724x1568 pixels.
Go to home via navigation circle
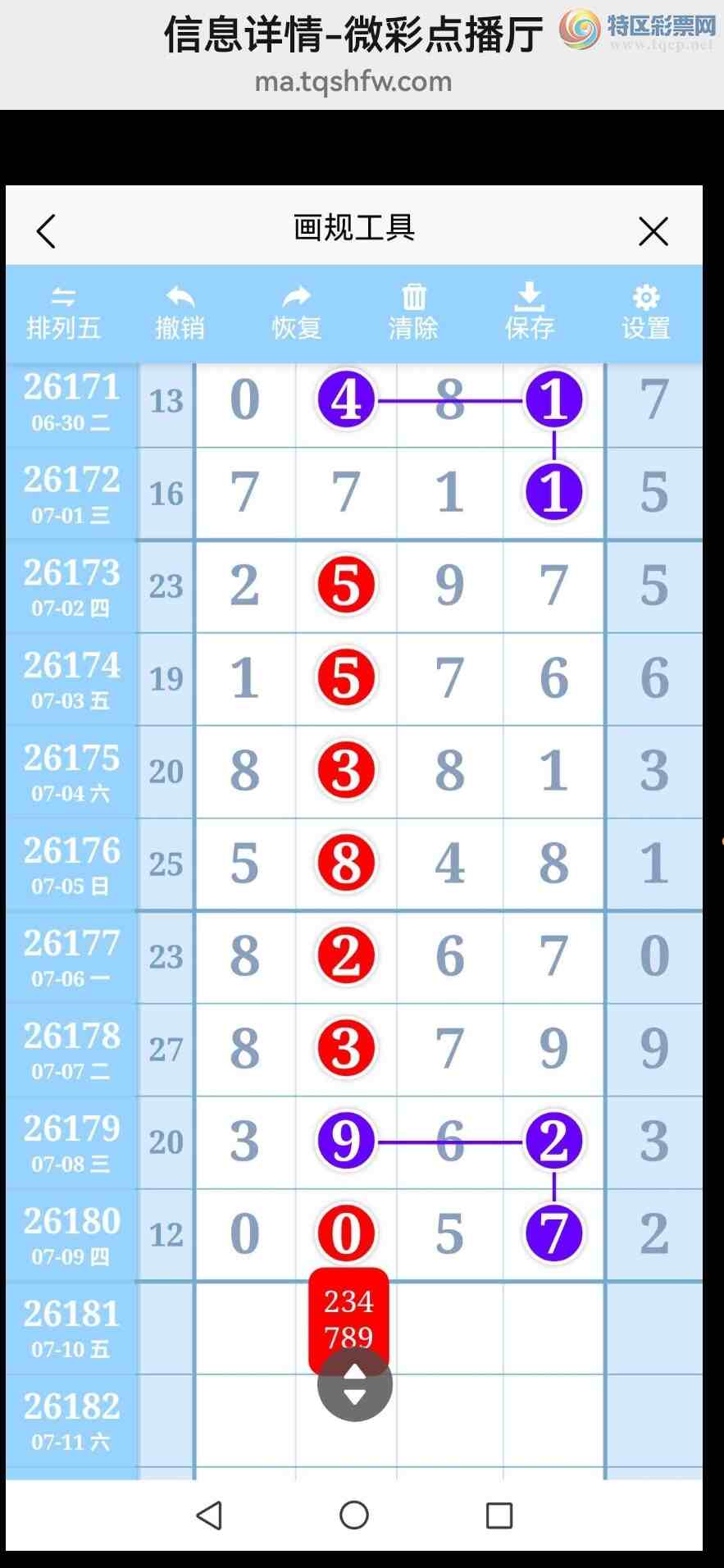pyautogui.click(x=354, y=1516)
